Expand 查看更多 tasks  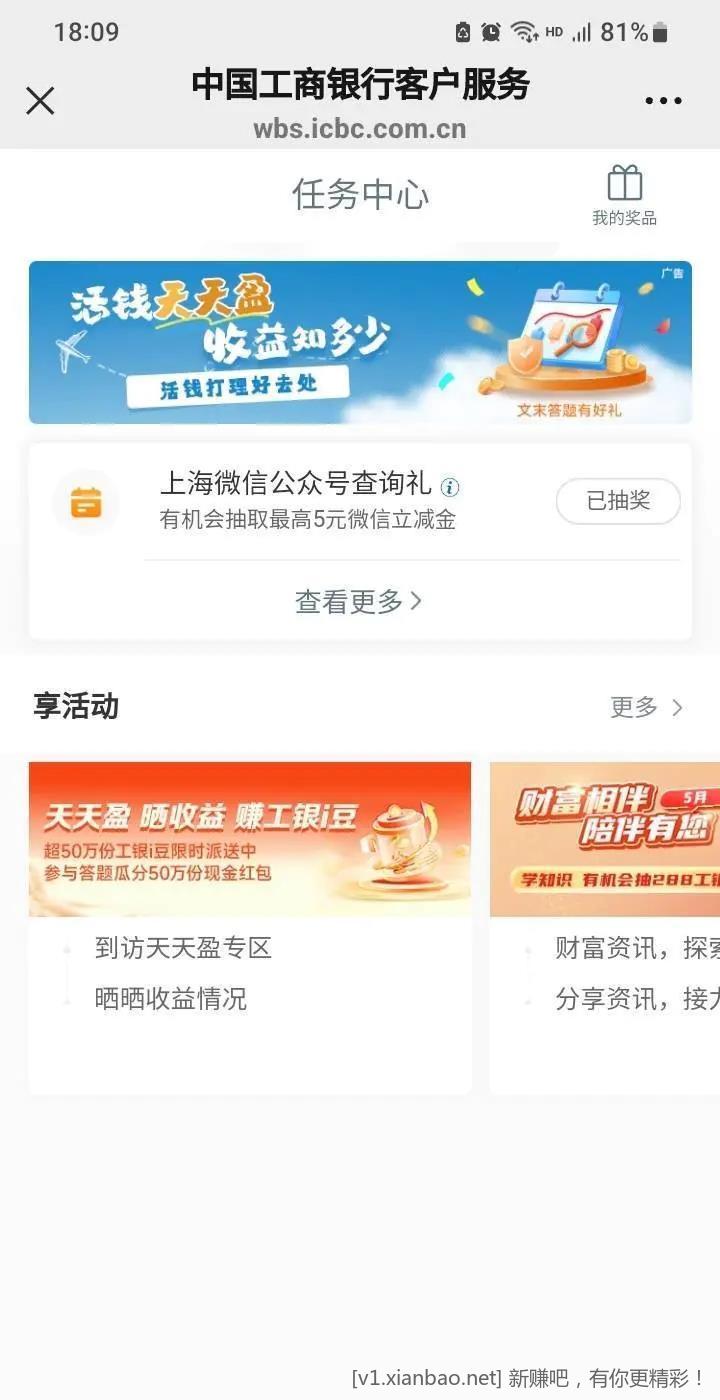359,601
